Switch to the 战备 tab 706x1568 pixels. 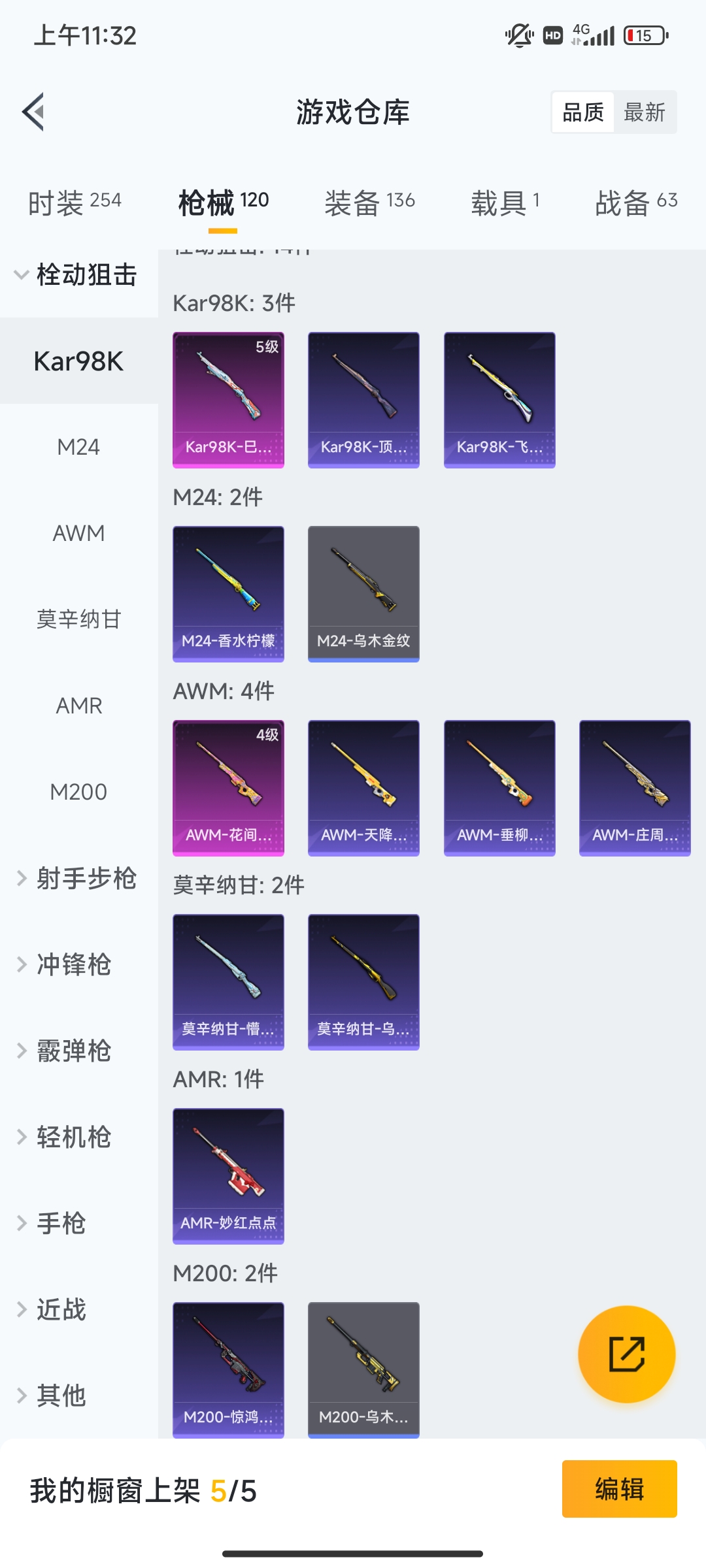click(x=635, y=202)
